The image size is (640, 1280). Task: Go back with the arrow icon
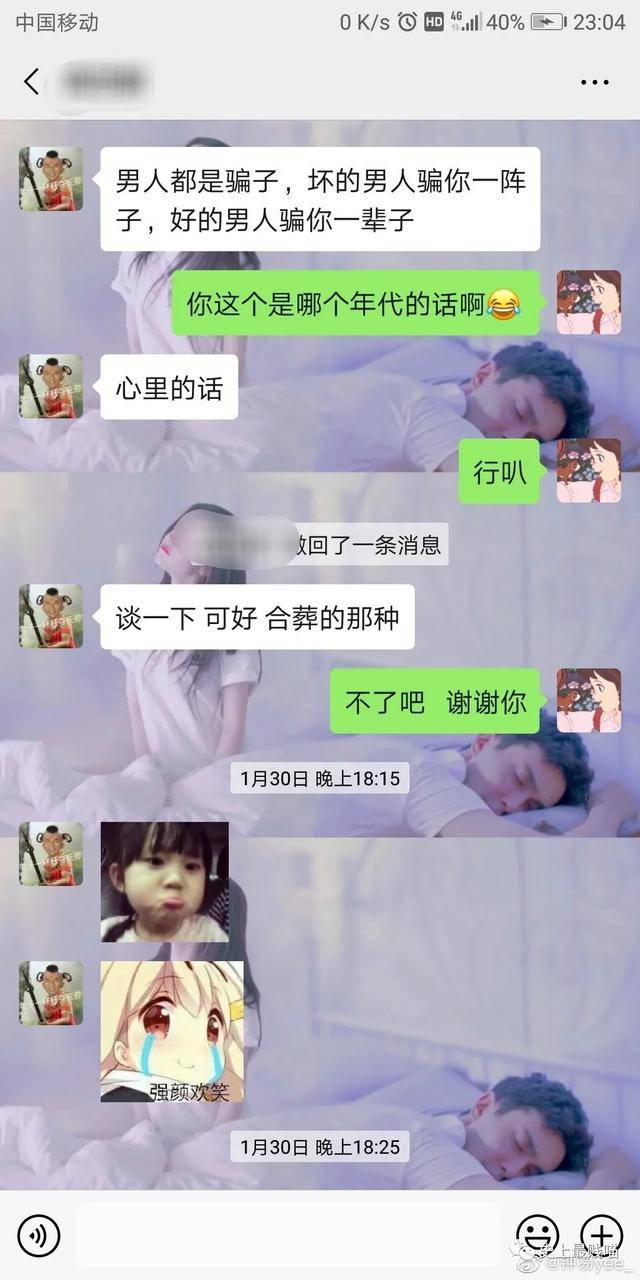click(32, 82)
